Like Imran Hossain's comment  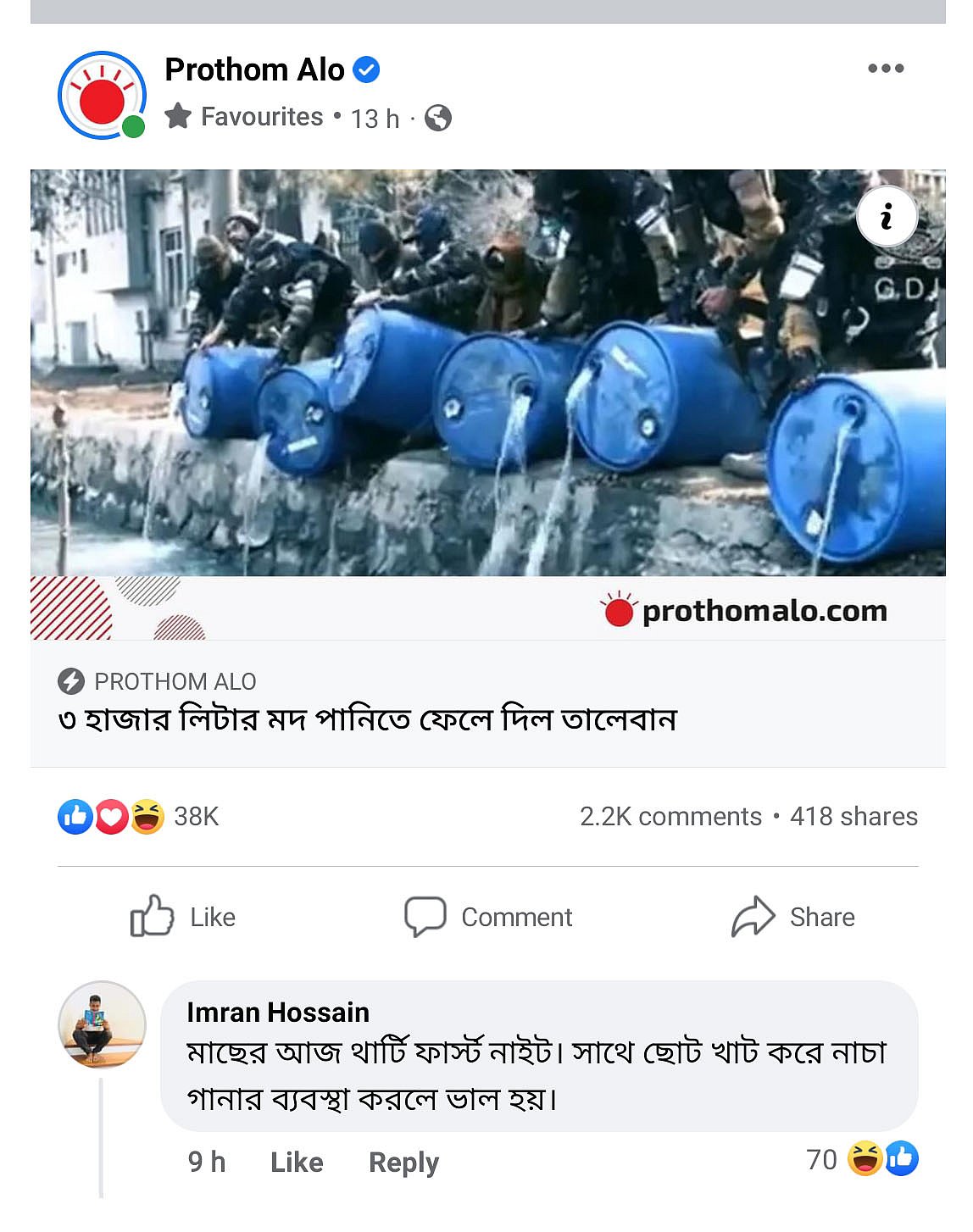click(x=297, y=1162)
